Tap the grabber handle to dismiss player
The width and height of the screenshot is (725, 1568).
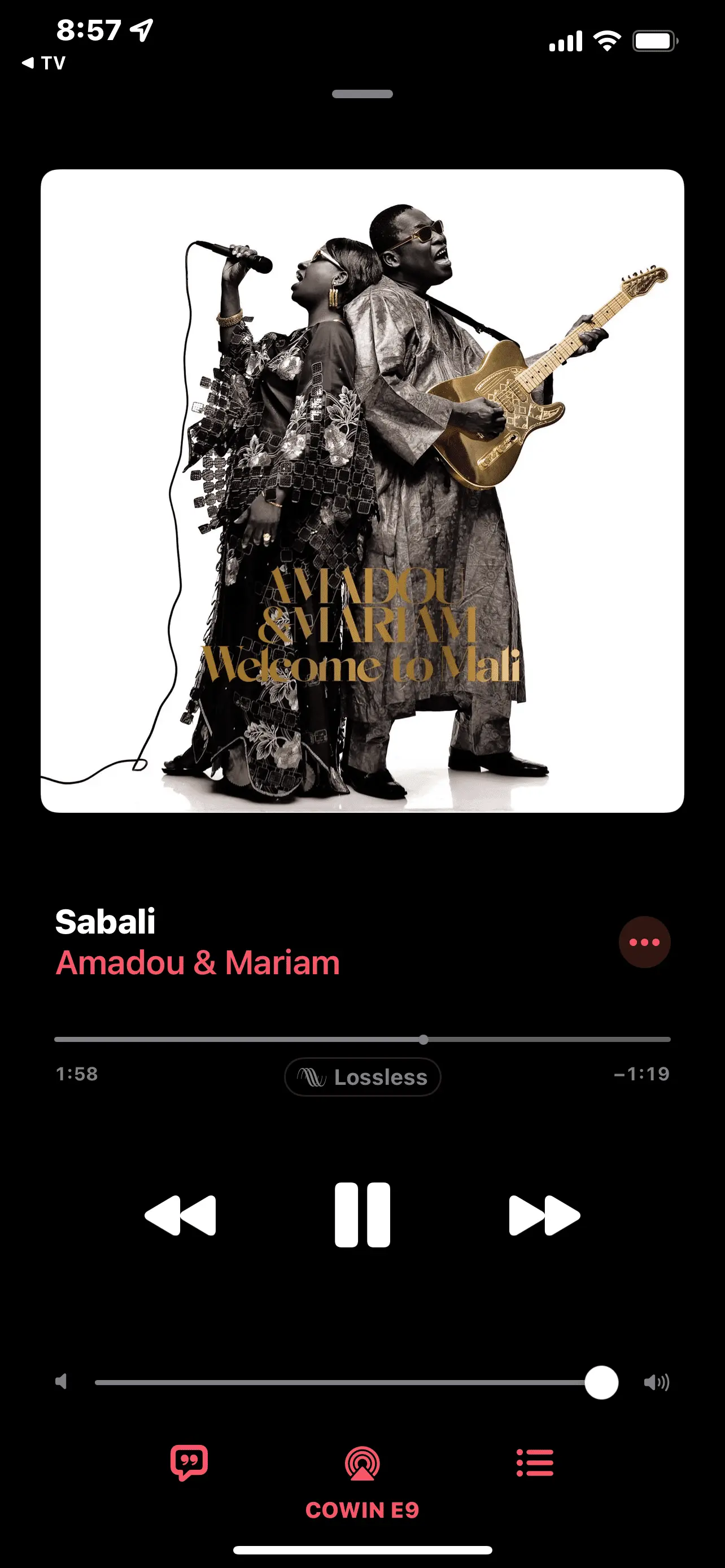click(x=362, y=94)
